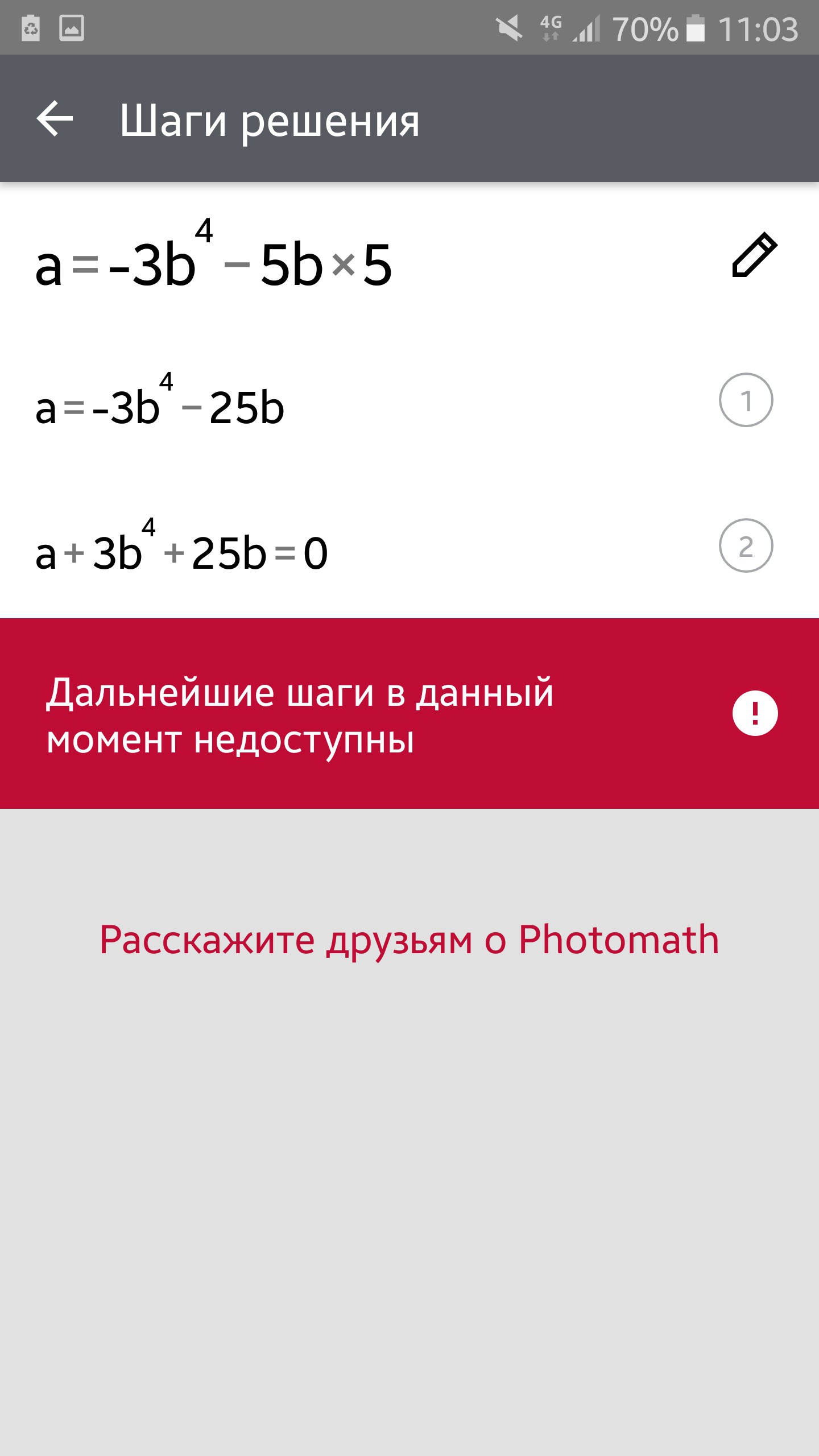Viewport: 819px width, 1456px height.
Task: Tap Расскажите друзьям о Photomath link
Action: pyautogui.click(x=409, y=940)
